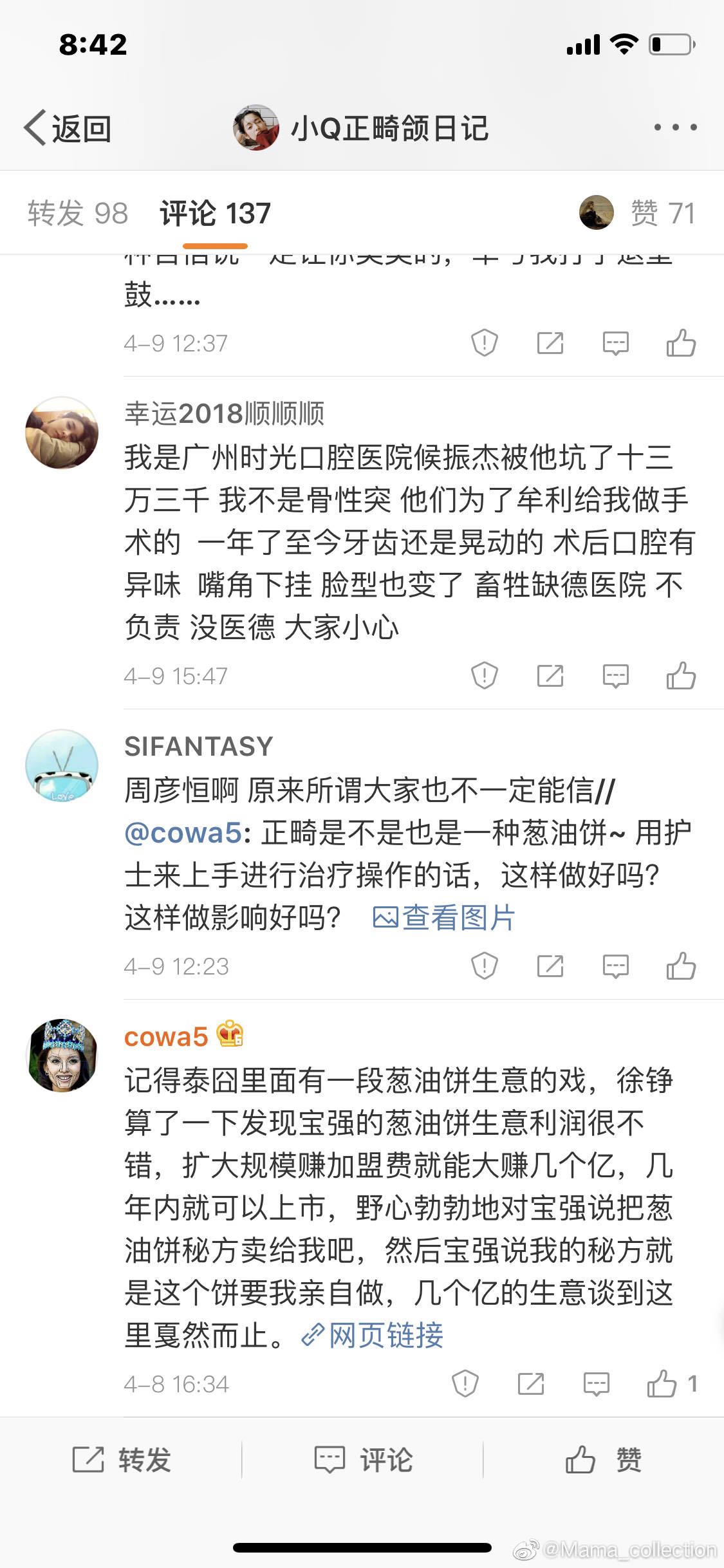724x1568 pixels.
Task: Open the 网页链接 in cowa5's comment
Action: point(372,1335)
